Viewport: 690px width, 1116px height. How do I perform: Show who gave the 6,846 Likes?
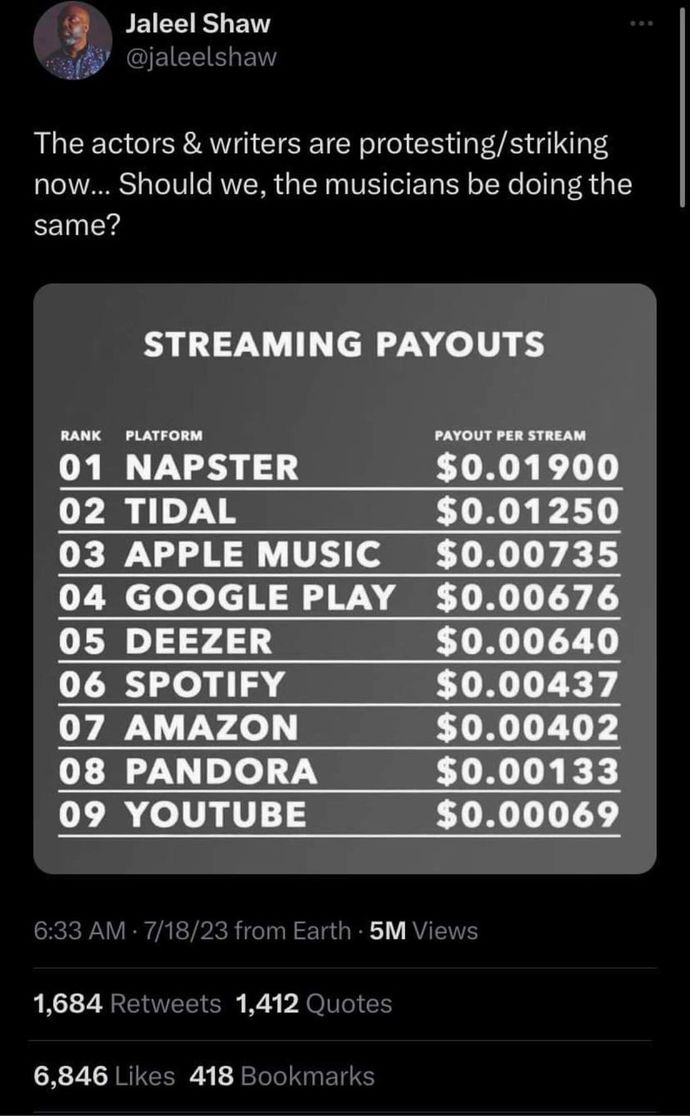click(x=104, y=1076)
